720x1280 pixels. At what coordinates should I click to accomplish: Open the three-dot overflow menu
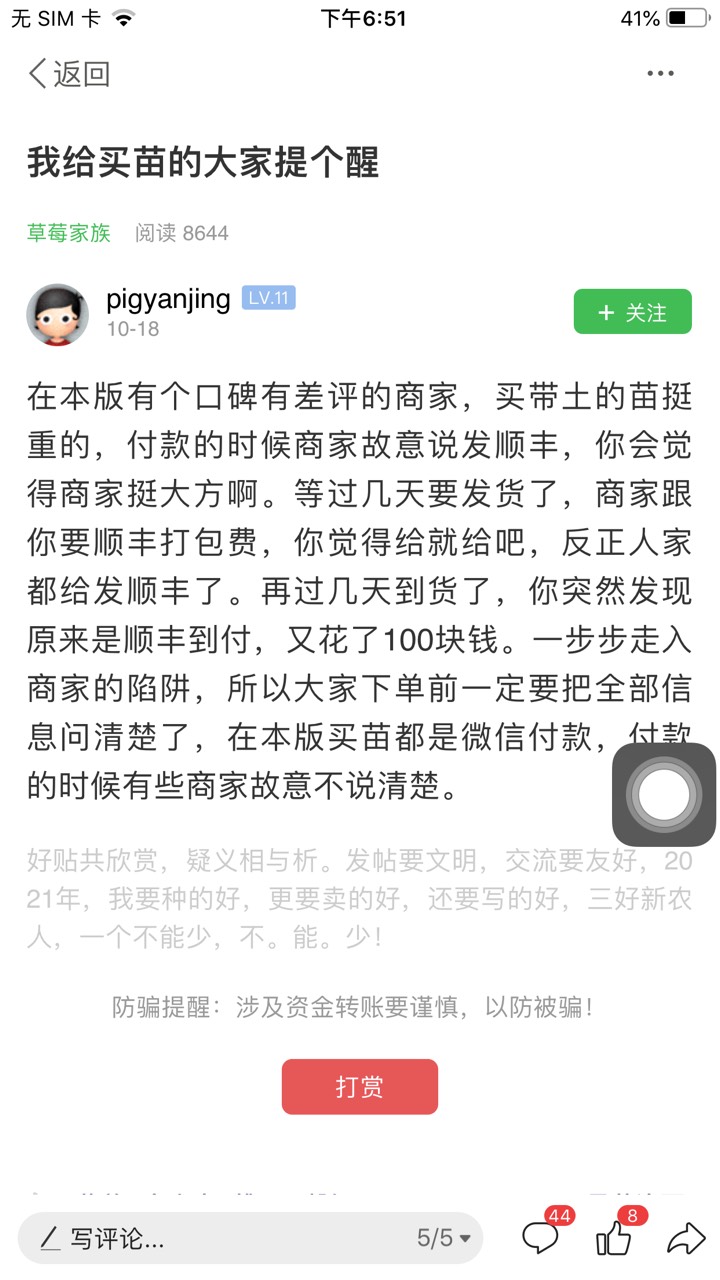(x=660, y=74)
